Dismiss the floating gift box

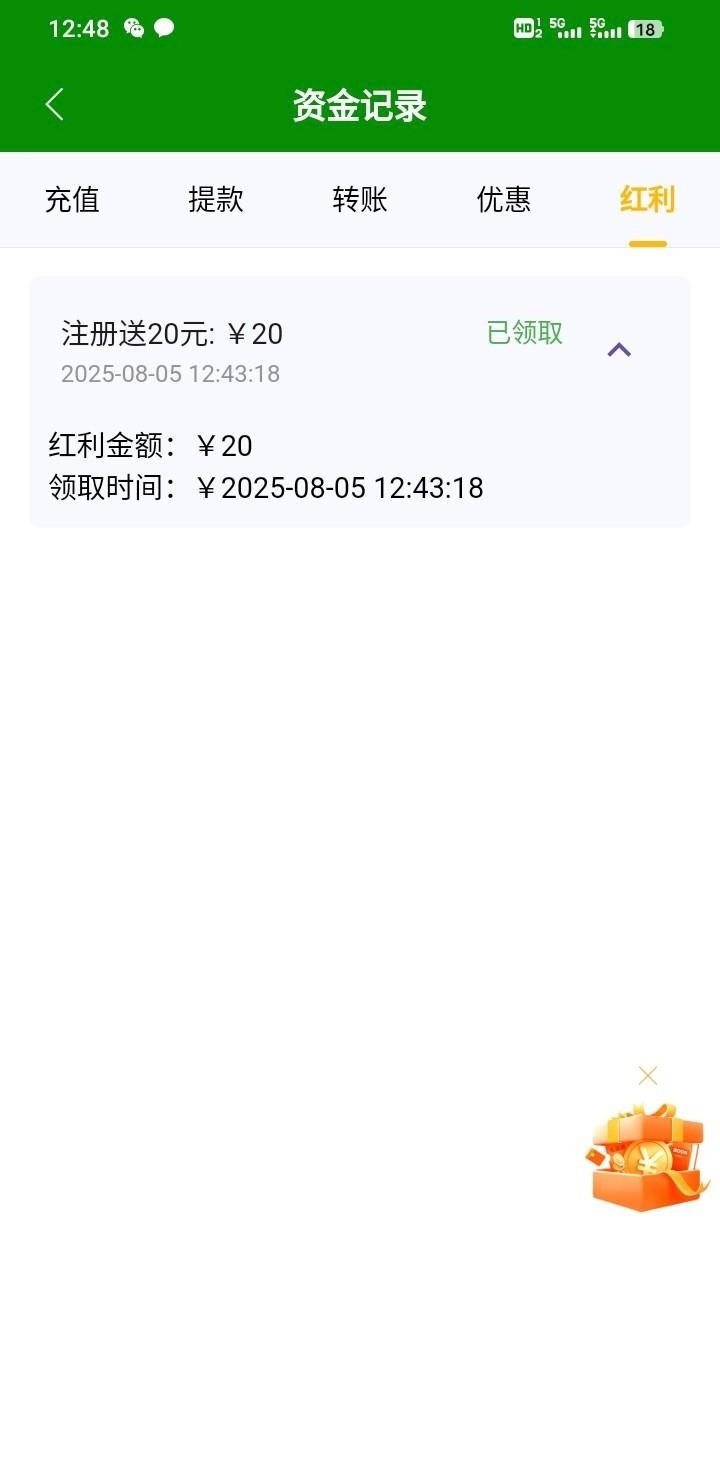648,1076
